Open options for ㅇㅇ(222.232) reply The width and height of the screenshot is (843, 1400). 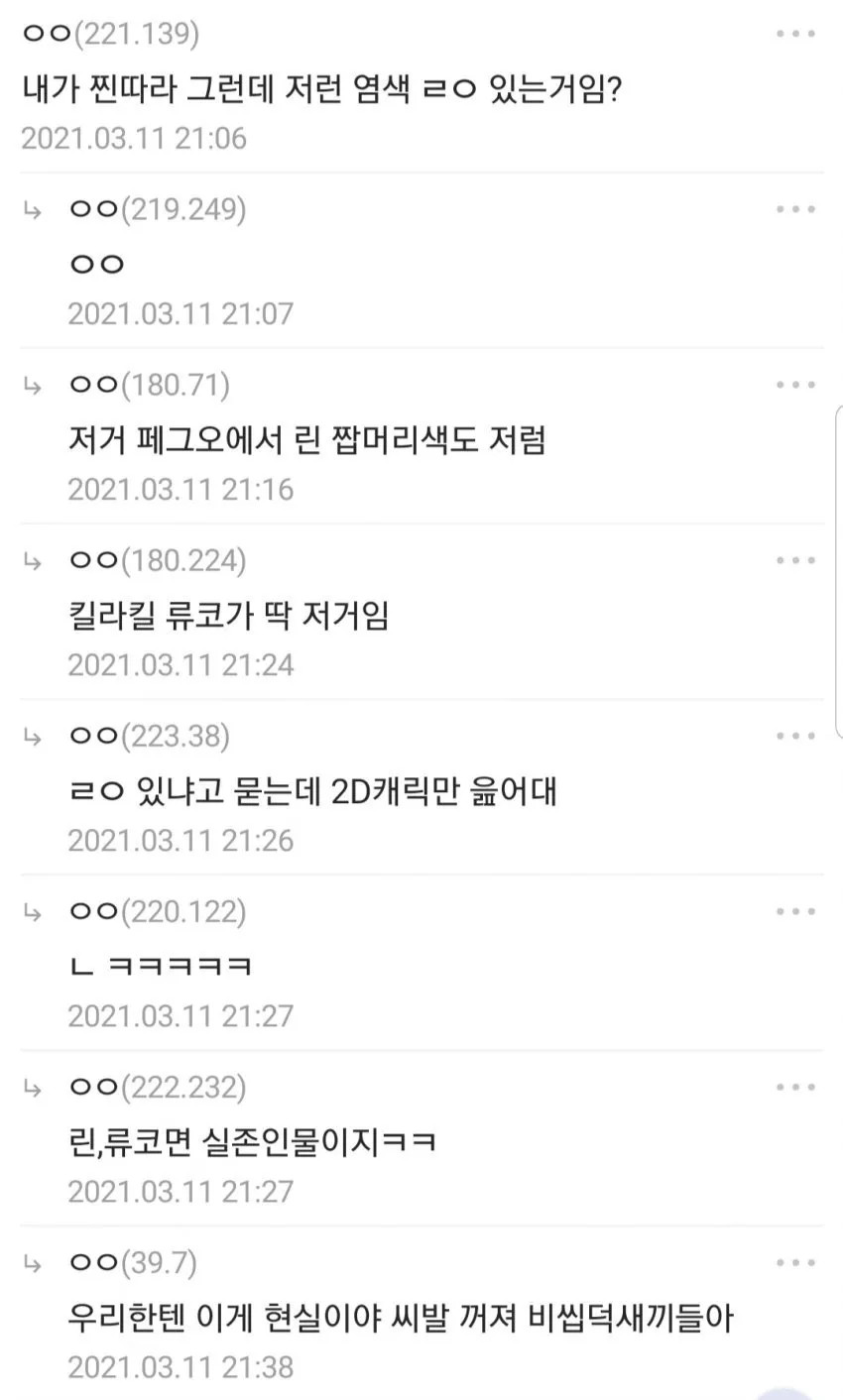click(795, 1088)
